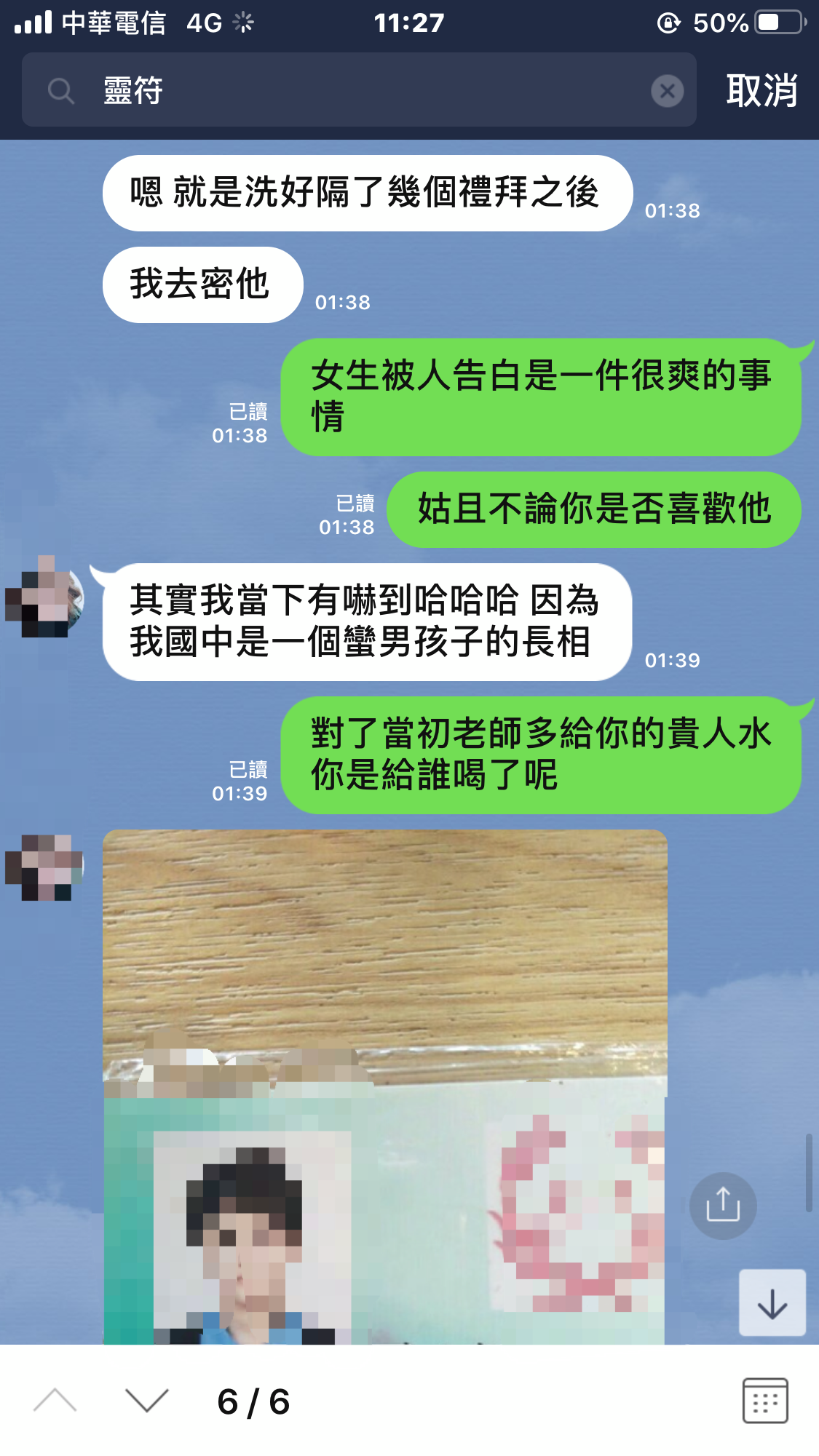
Task: Go to the next search result
Action: point(146,1401)
